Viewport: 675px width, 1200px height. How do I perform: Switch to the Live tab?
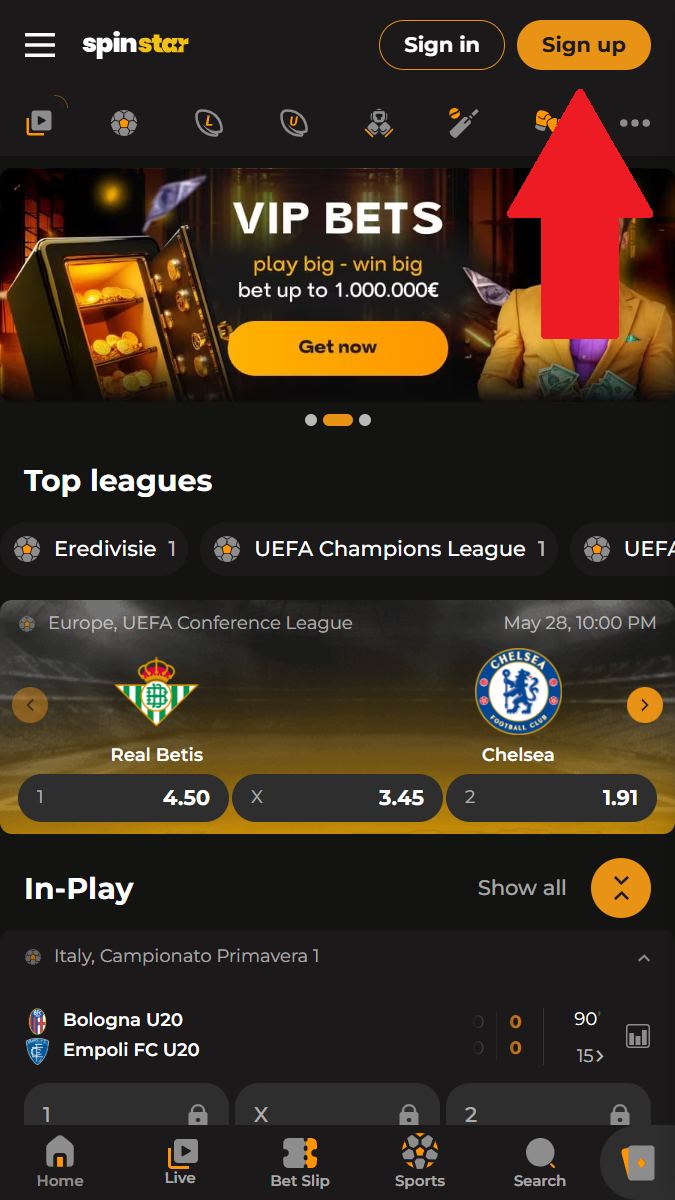click(180, 1162)
